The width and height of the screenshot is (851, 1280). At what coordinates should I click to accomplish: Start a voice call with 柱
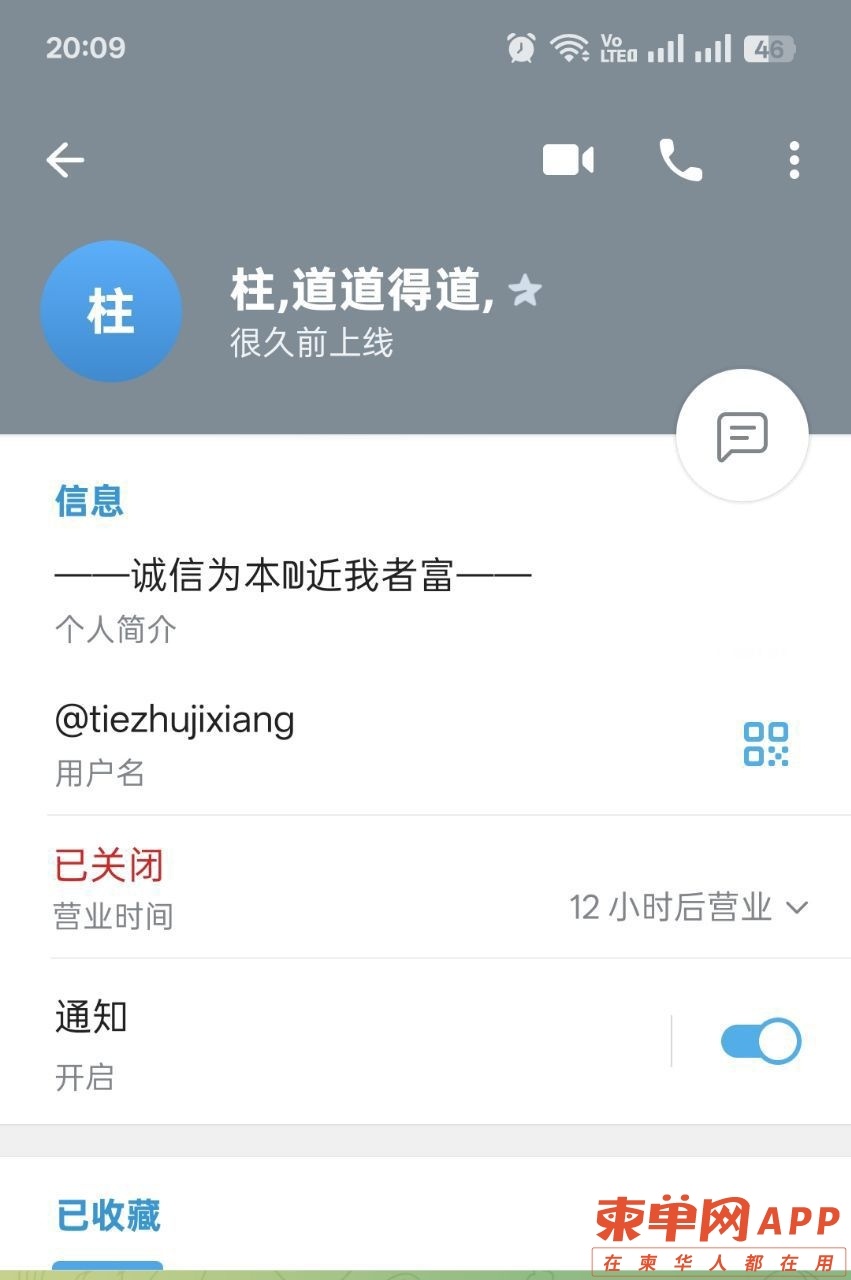coord(680,160)
